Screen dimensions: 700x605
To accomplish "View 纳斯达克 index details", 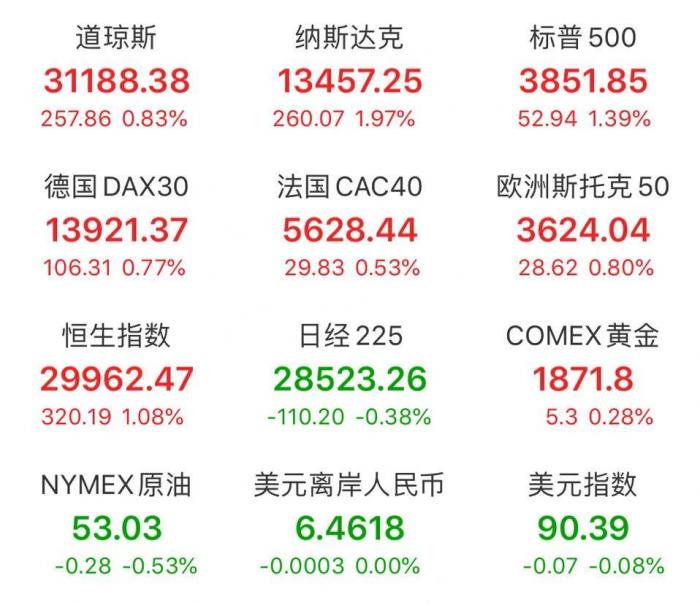I will [x=349, y=80].
